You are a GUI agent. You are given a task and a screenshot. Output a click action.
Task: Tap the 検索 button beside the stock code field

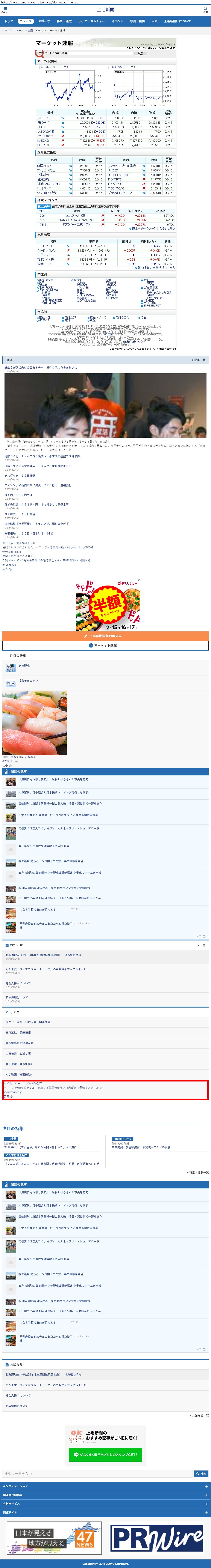(140, 53)
